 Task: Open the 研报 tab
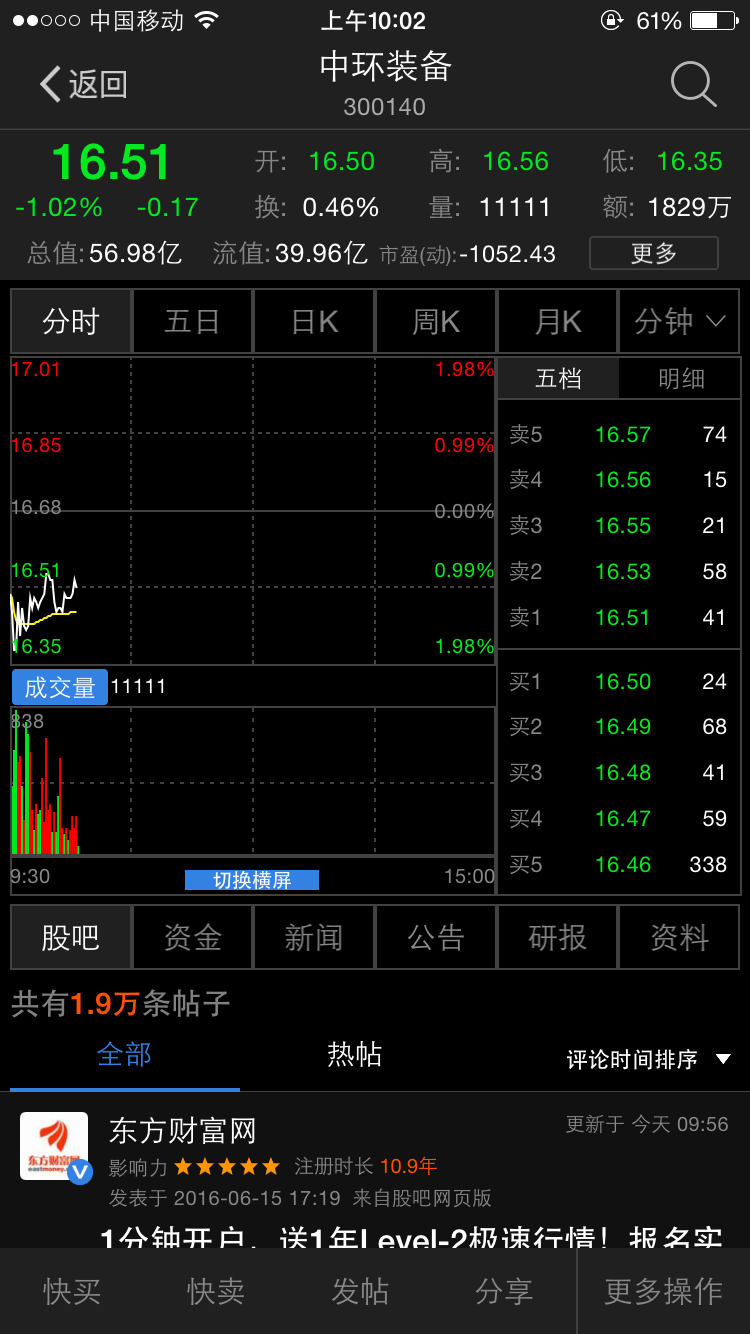(x=558, y=937)
